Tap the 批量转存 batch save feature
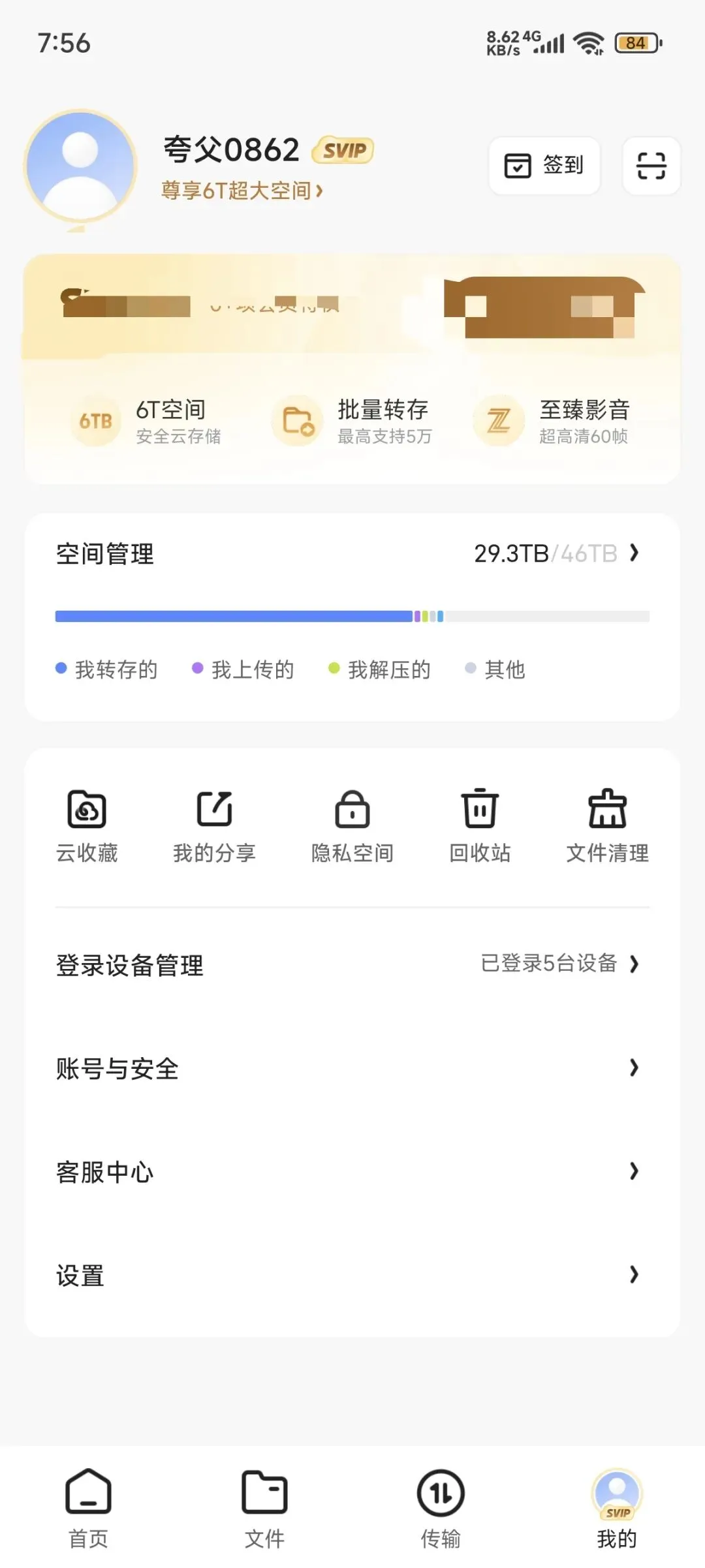Image resolution: width=705 pixels, height=1568 pixels. click(352, 421)
